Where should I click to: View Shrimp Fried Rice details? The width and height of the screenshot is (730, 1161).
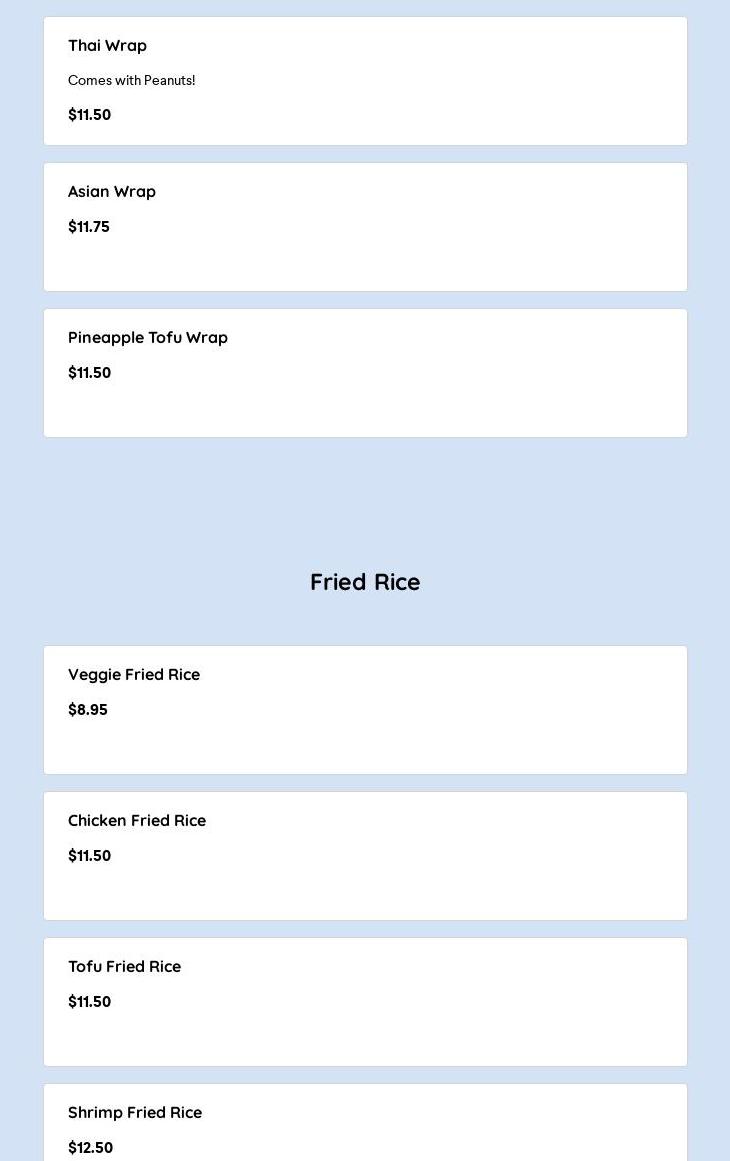point(365,1125)
